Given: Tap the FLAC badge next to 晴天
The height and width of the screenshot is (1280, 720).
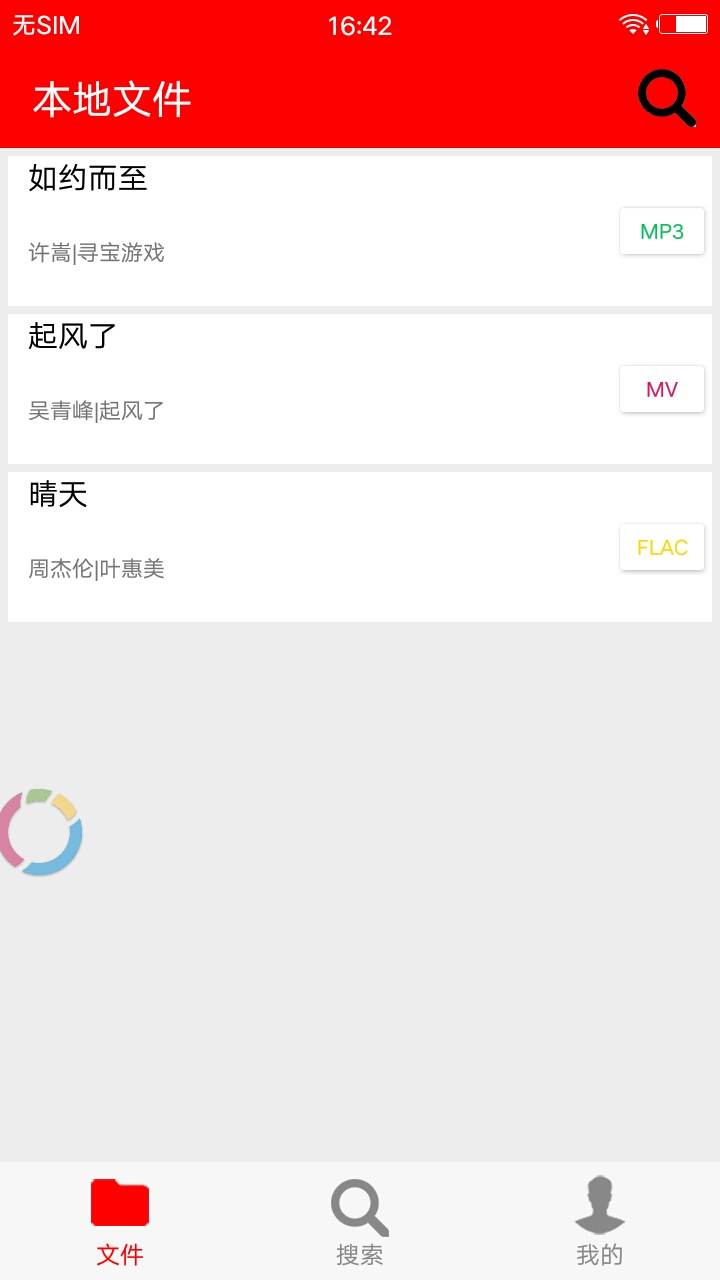Looking at the screenshot, I should (x=661, y=547).
